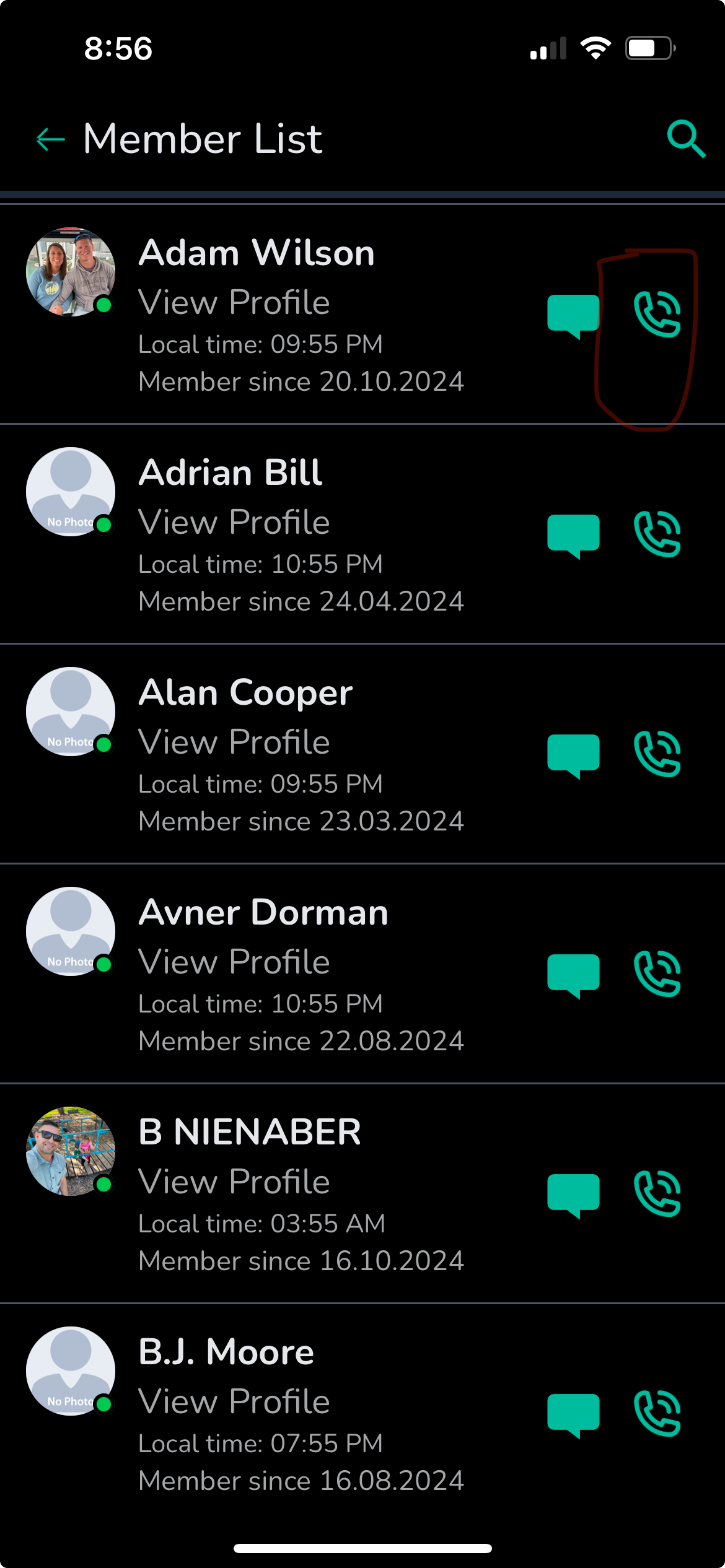This screenshot has width=725, height=1568.
Task: Open Adrian Bill's profile link
Action: (x=234, y=522)
